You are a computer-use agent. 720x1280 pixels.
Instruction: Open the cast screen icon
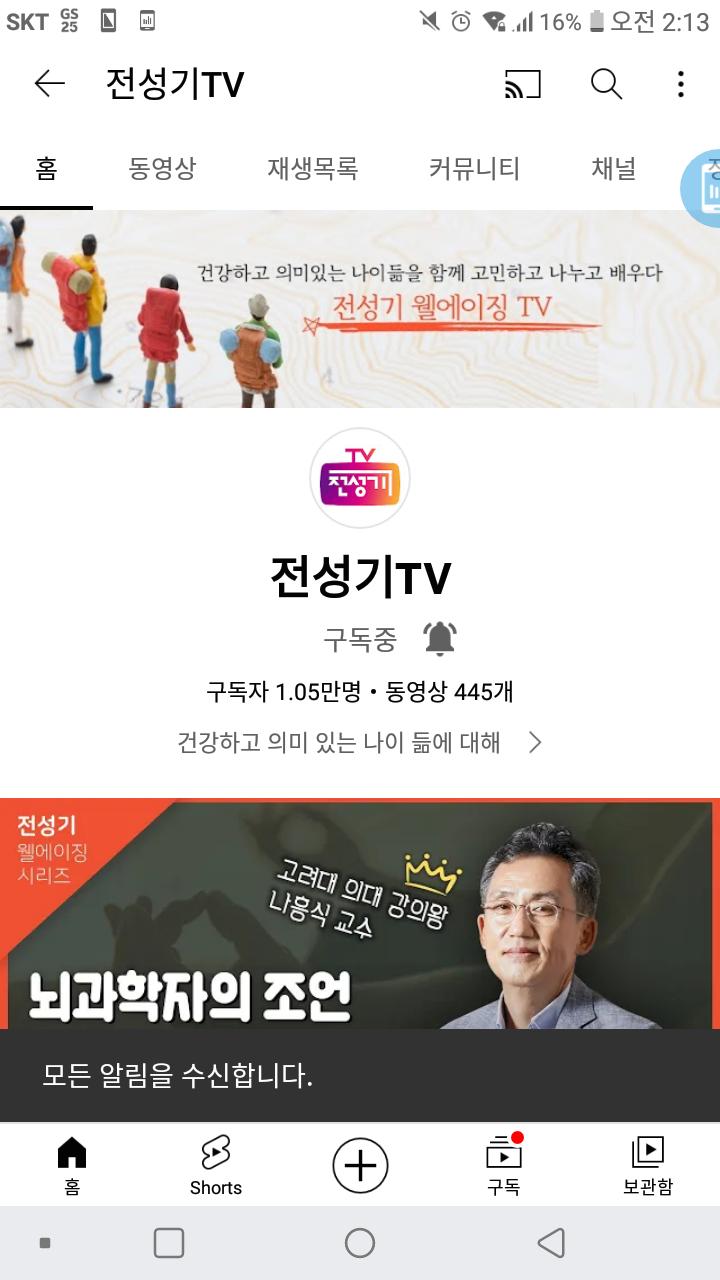tap(522, 84)
